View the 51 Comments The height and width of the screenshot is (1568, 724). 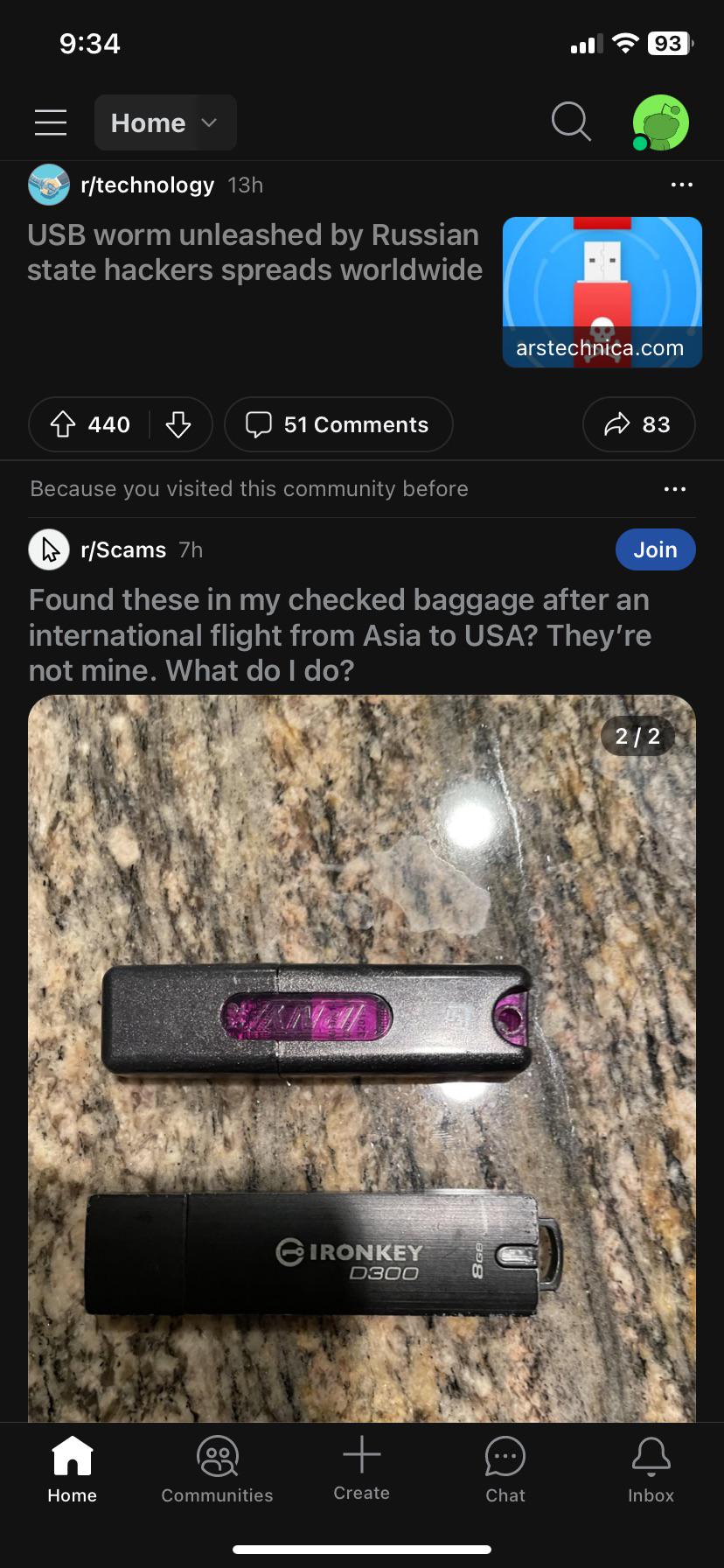(x=338, y=424)
